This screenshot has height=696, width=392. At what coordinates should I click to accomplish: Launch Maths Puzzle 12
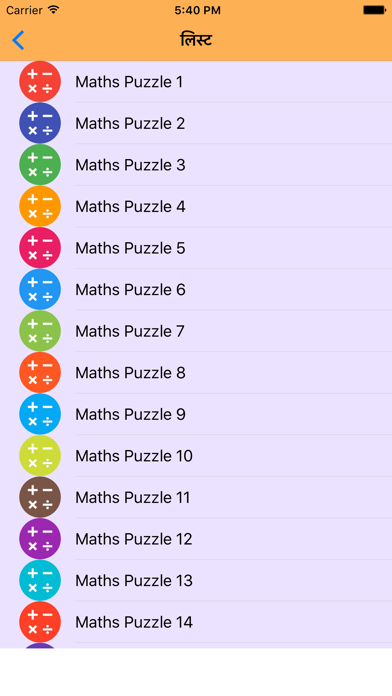(x=196, y=539)
